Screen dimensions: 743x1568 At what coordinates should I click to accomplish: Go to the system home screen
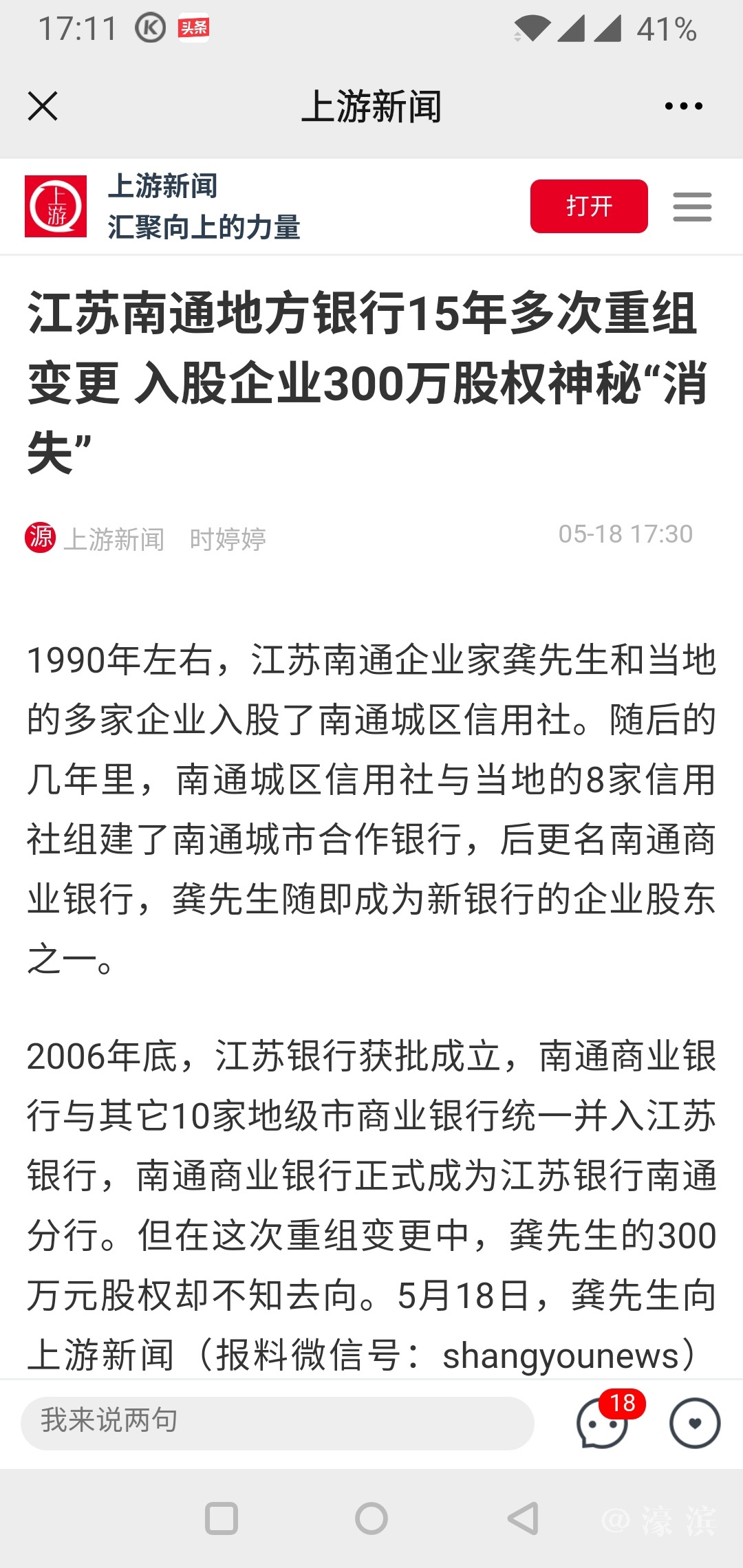click(x=371, y=1518)
